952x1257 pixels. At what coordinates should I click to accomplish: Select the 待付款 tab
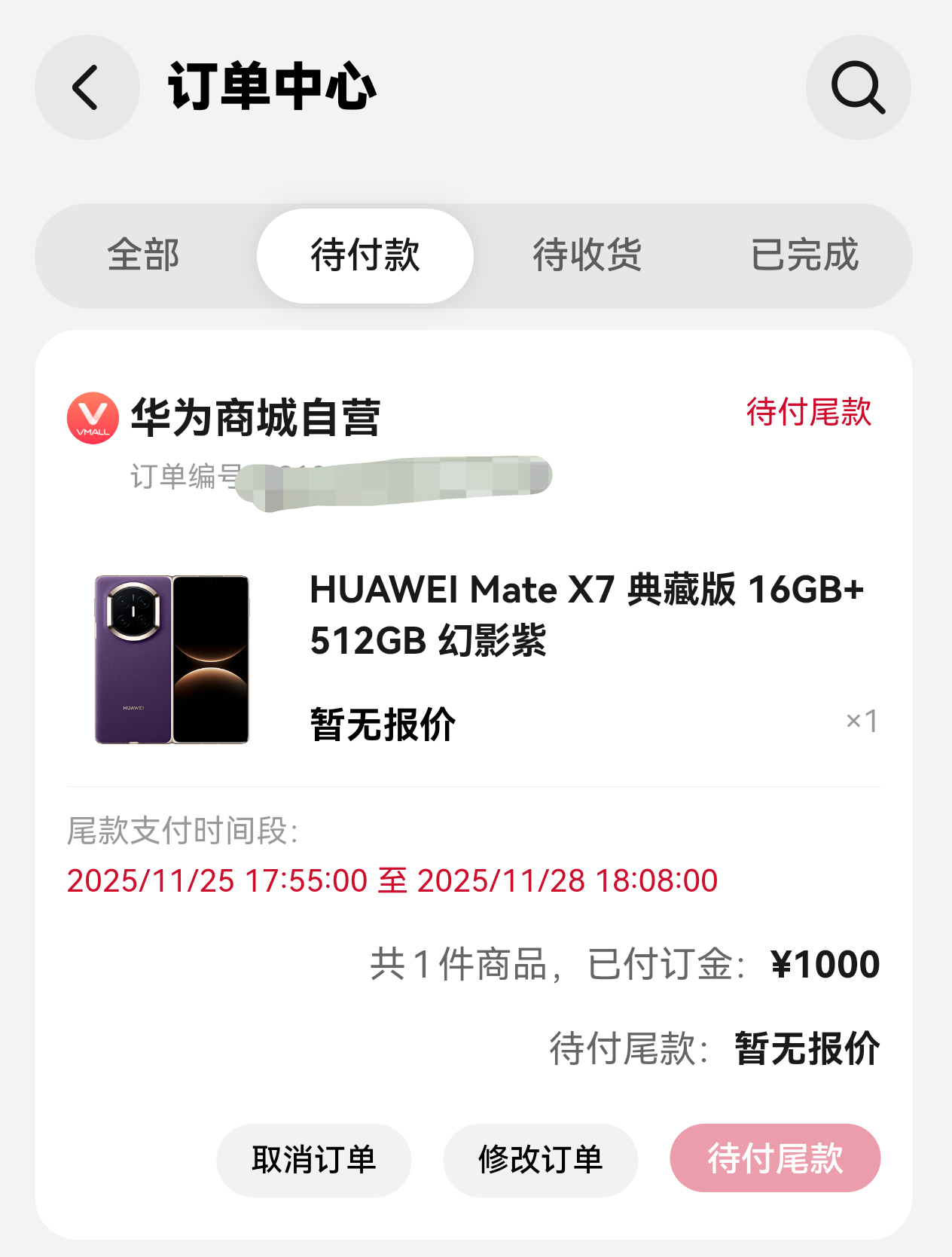[365, 255]
